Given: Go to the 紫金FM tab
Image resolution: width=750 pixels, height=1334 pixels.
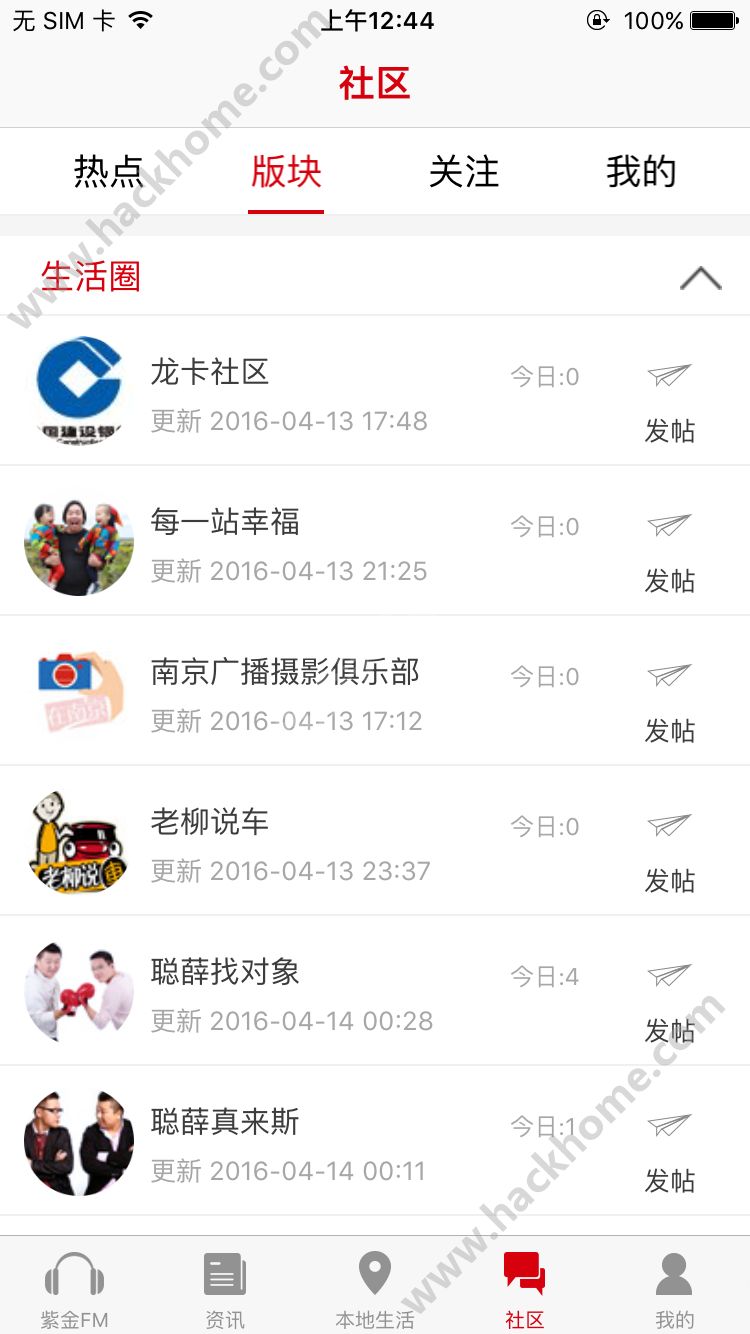Looking at the screenshot, I should pos(75,1289).
